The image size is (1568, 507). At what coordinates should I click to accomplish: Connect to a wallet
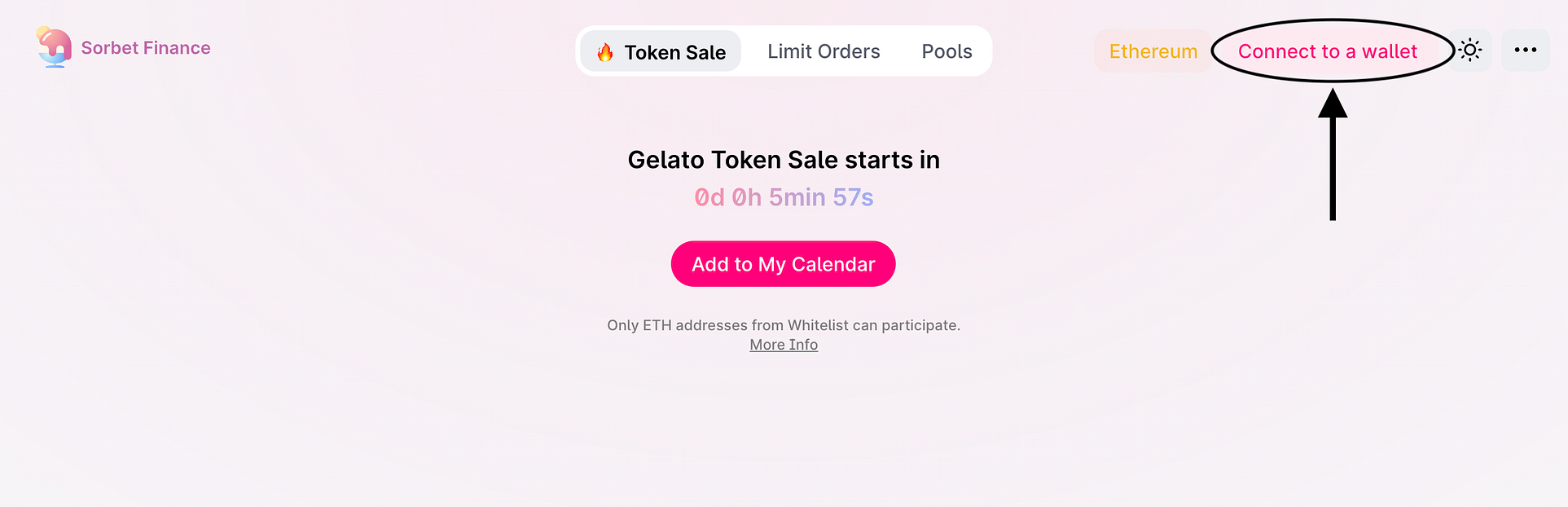(x=1328, y=51)
